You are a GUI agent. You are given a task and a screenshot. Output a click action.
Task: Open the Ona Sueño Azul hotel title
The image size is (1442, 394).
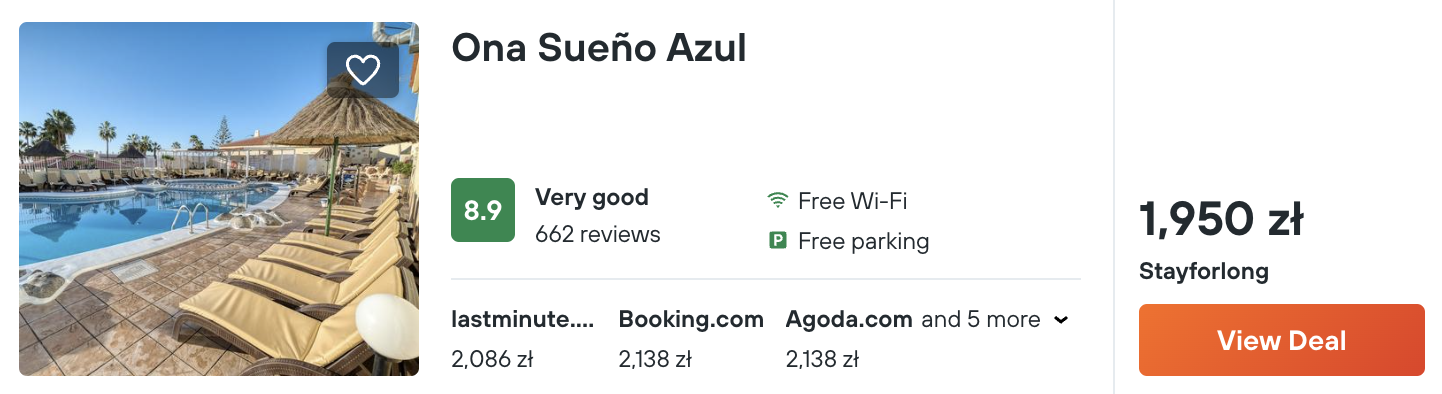pos(599,48)
